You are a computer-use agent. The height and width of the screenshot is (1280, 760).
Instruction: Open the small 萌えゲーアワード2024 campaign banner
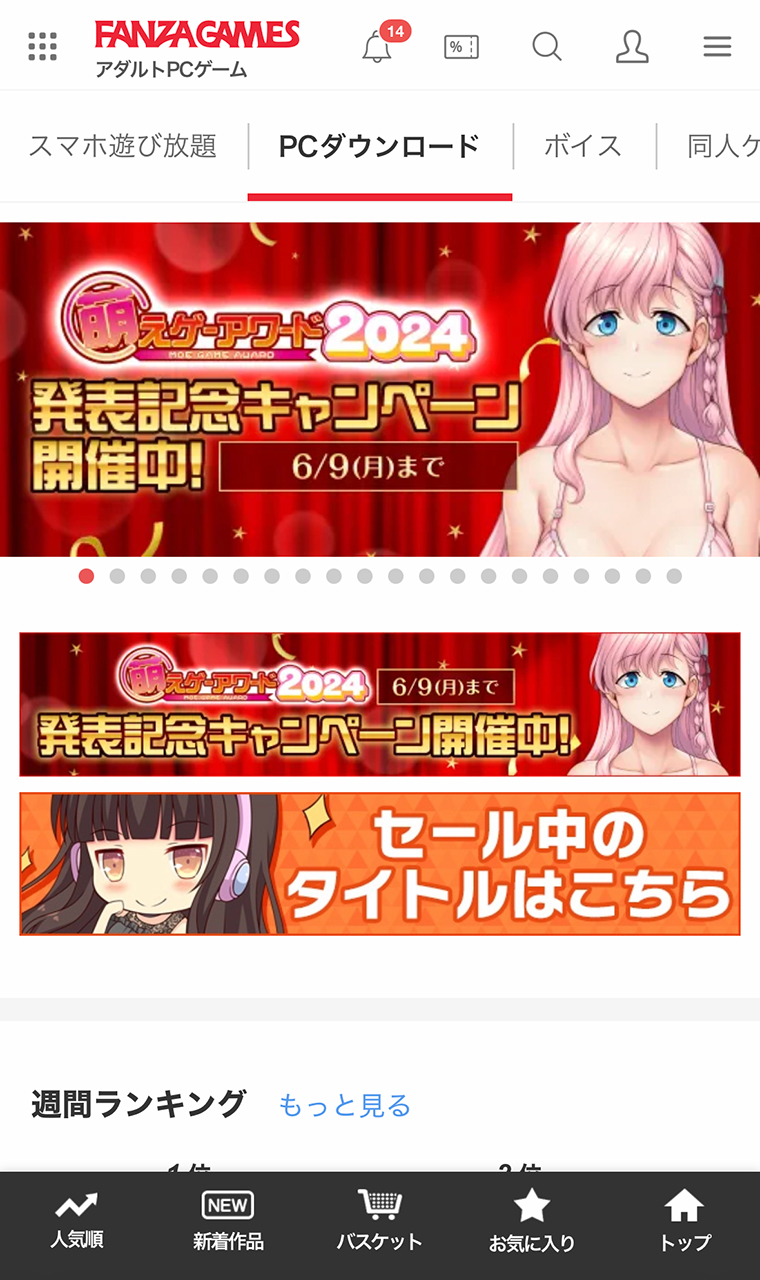pos(380,704)
